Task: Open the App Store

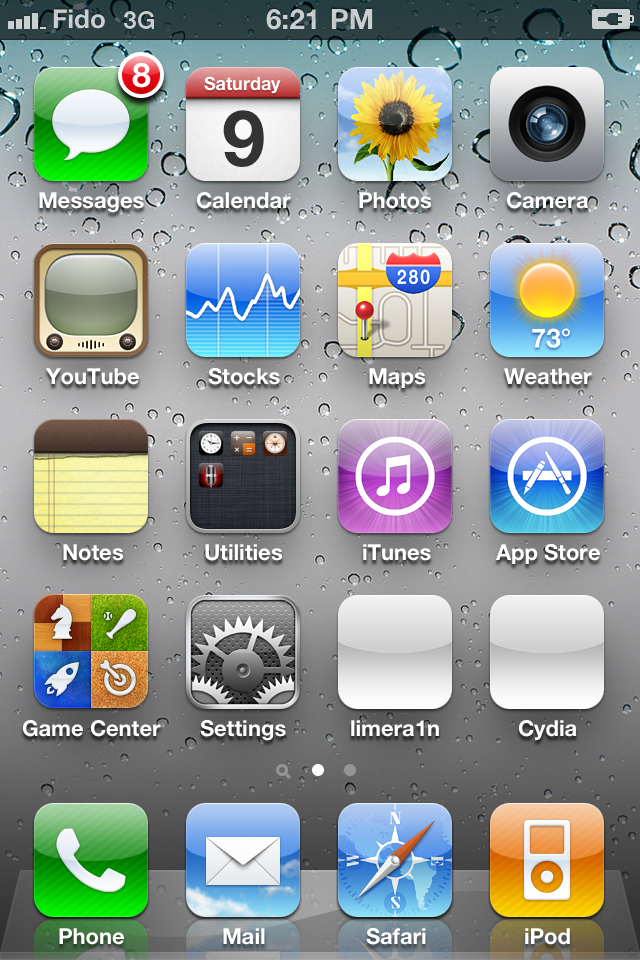Action: pos(547,476)
